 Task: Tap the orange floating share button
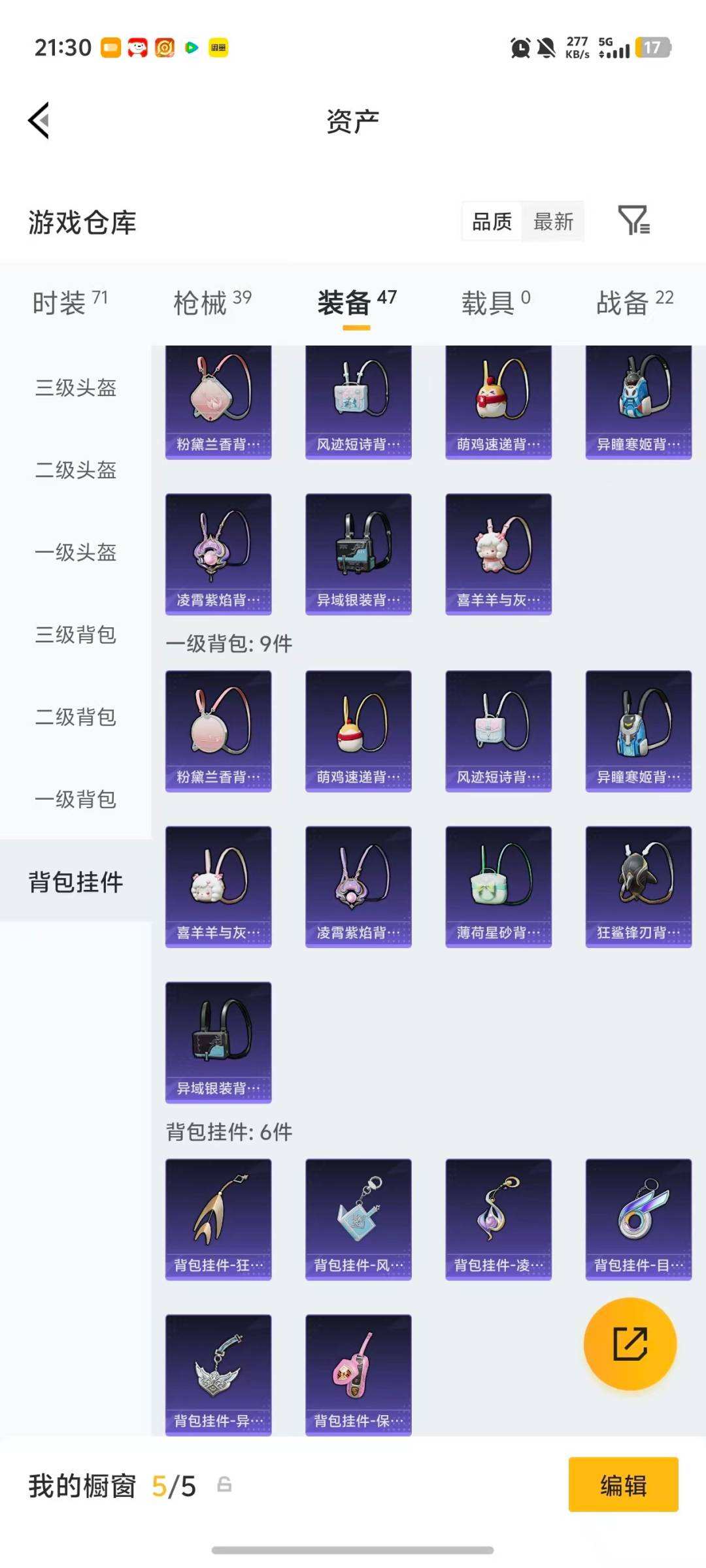(x=630, y=1343)
